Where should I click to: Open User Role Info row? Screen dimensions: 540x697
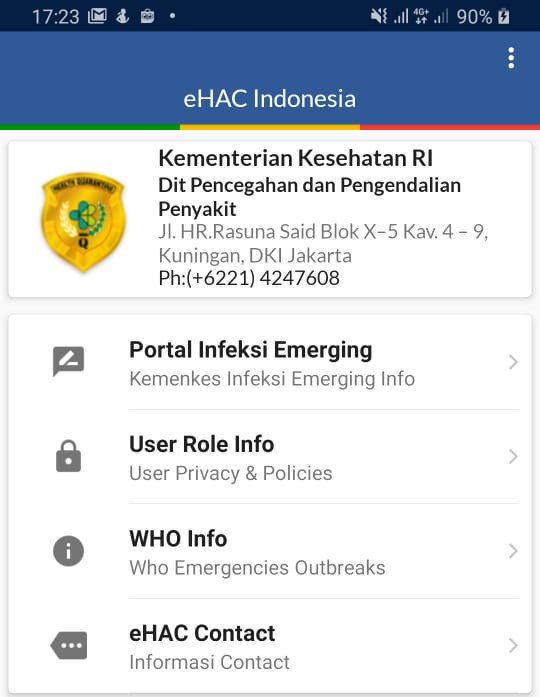pos(270,457)
